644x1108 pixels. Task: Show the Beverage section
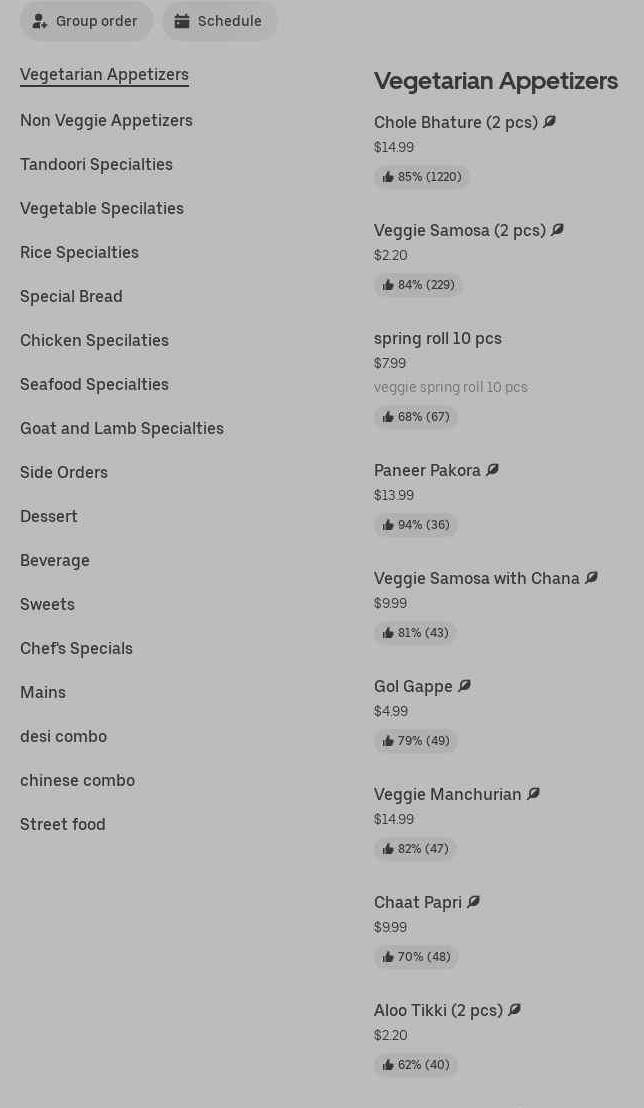click(x=55, y=560)
